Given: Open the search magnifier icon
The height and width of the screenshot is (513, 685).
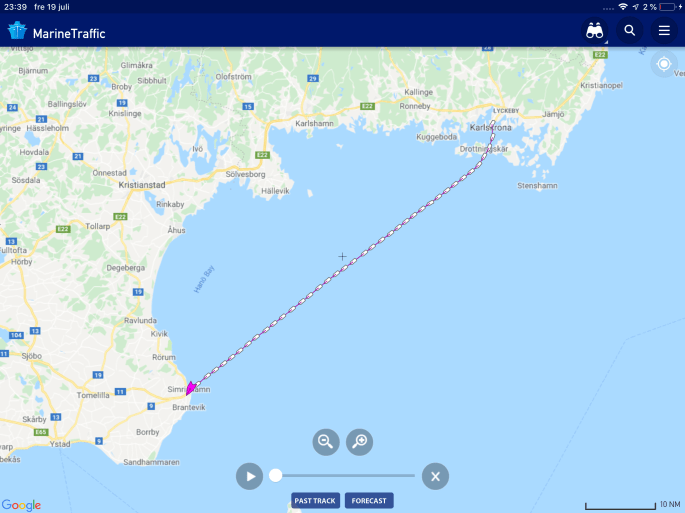Looking at the screenshot, I should [x=630, y=31].
